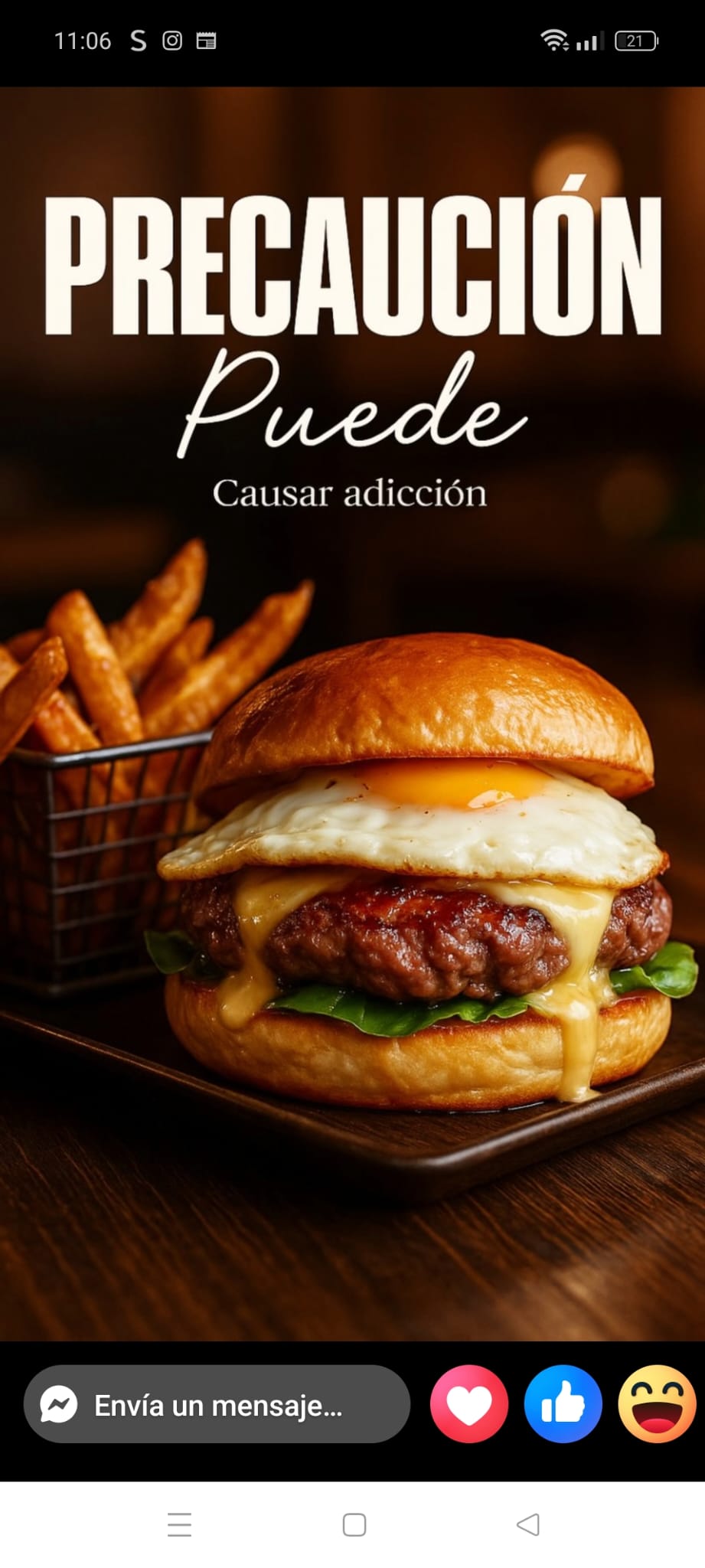This screenshot has height=1568, width=705.
Task: React with the red heart
Action: pos(468,1405)
